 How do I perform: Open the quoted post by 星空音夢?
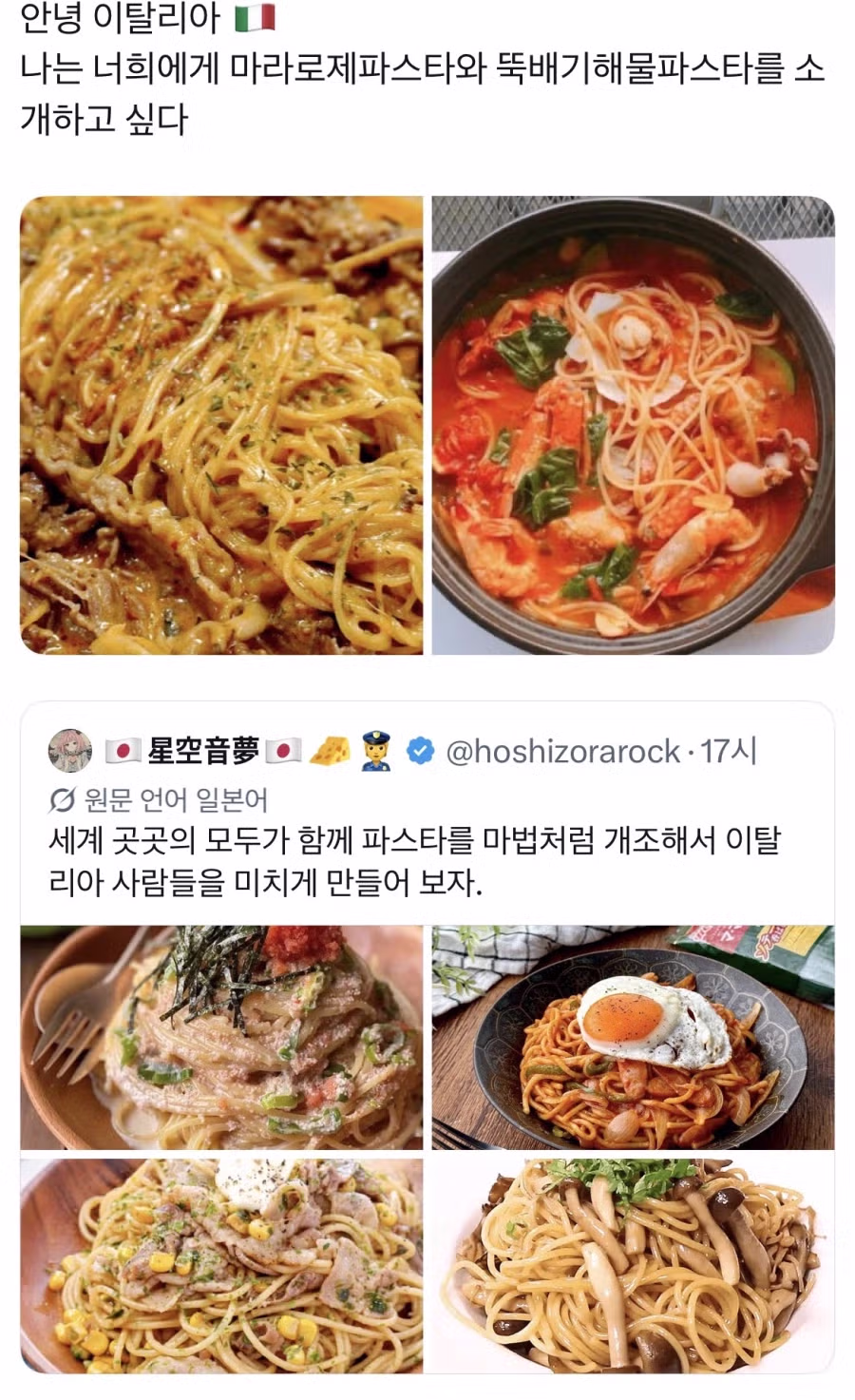point(427,861)
